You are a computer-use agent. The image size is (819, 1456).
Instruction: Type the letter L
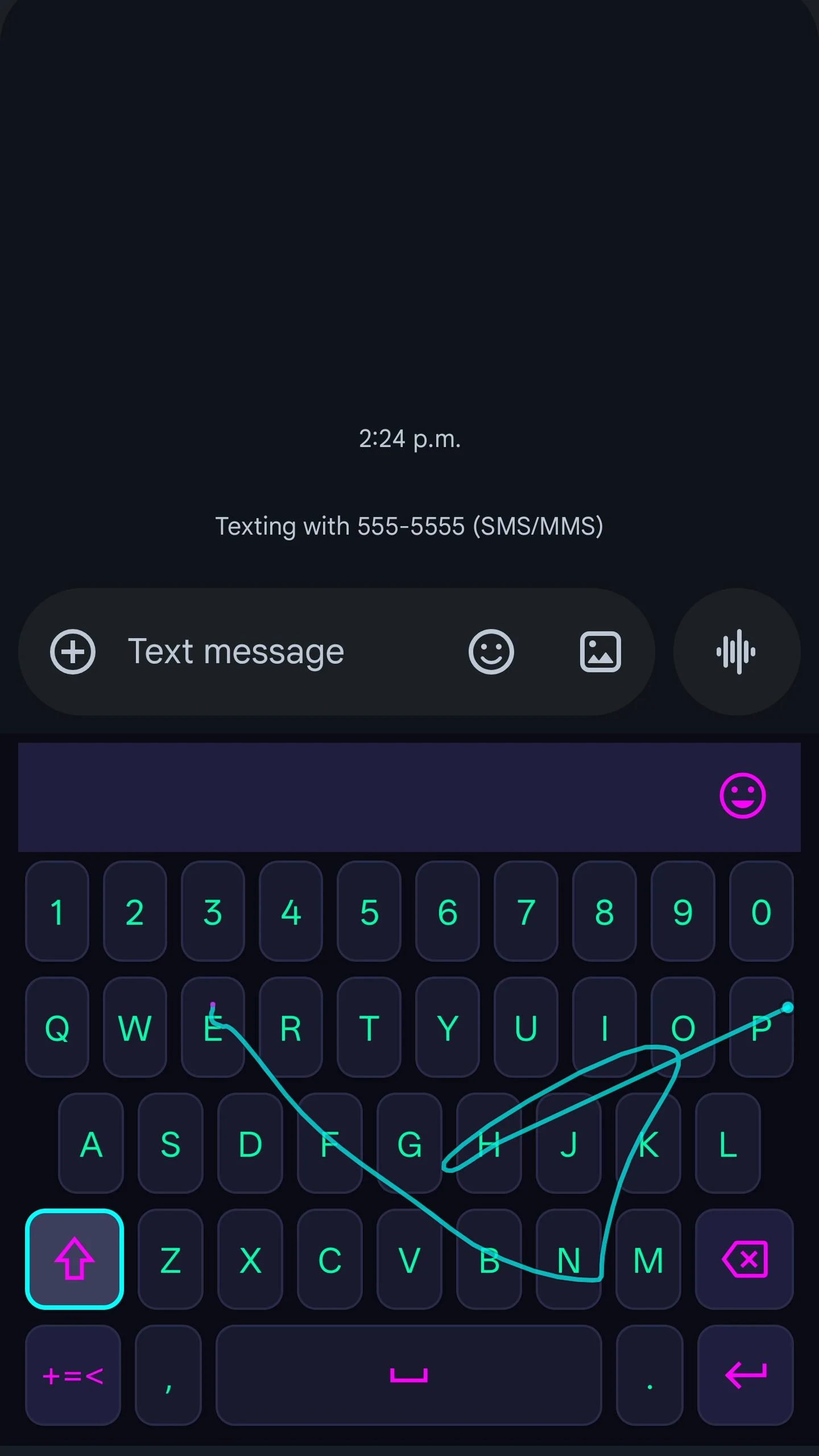[728, 1143]
